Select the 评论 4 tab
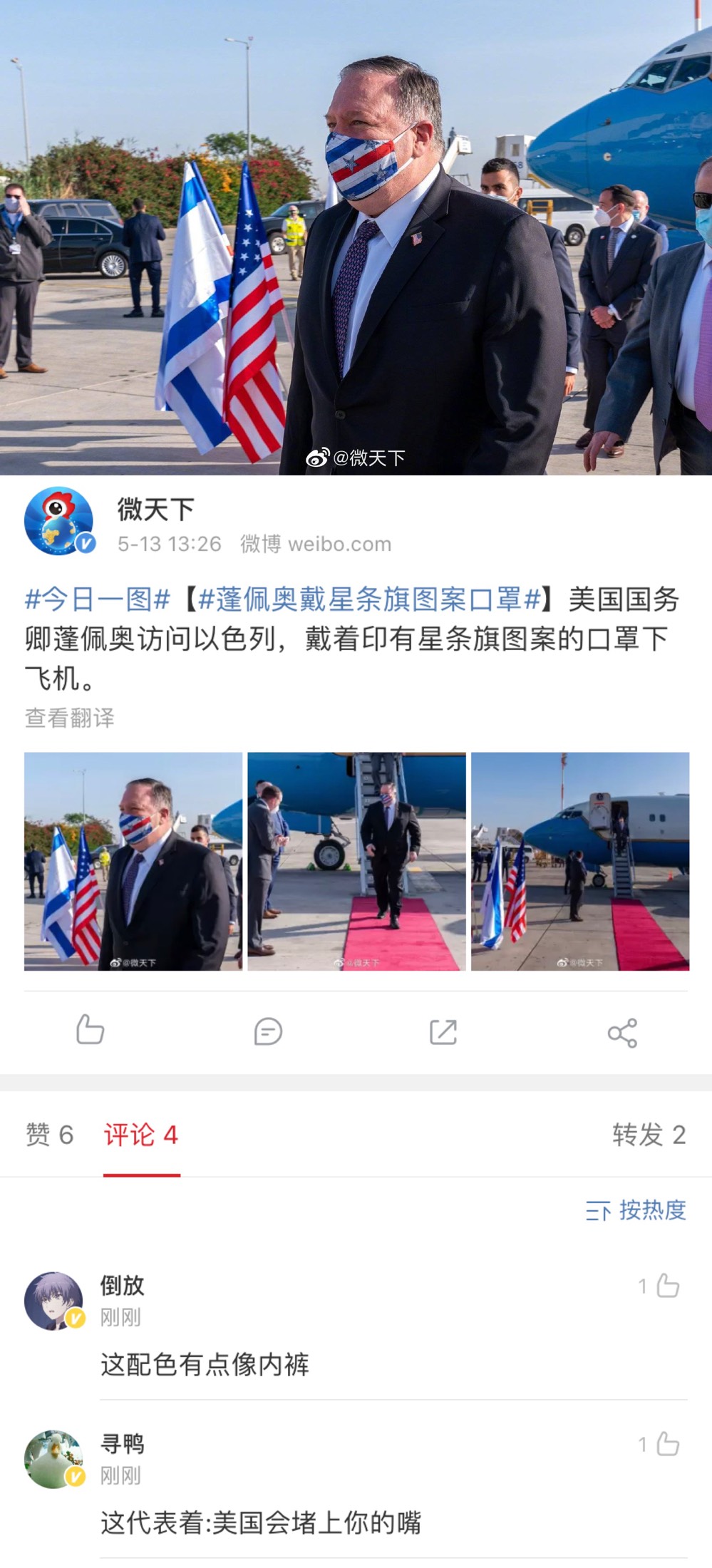Image resolution: width=712 pixels, height=1568 pixels. click(x=141, y=1134)
